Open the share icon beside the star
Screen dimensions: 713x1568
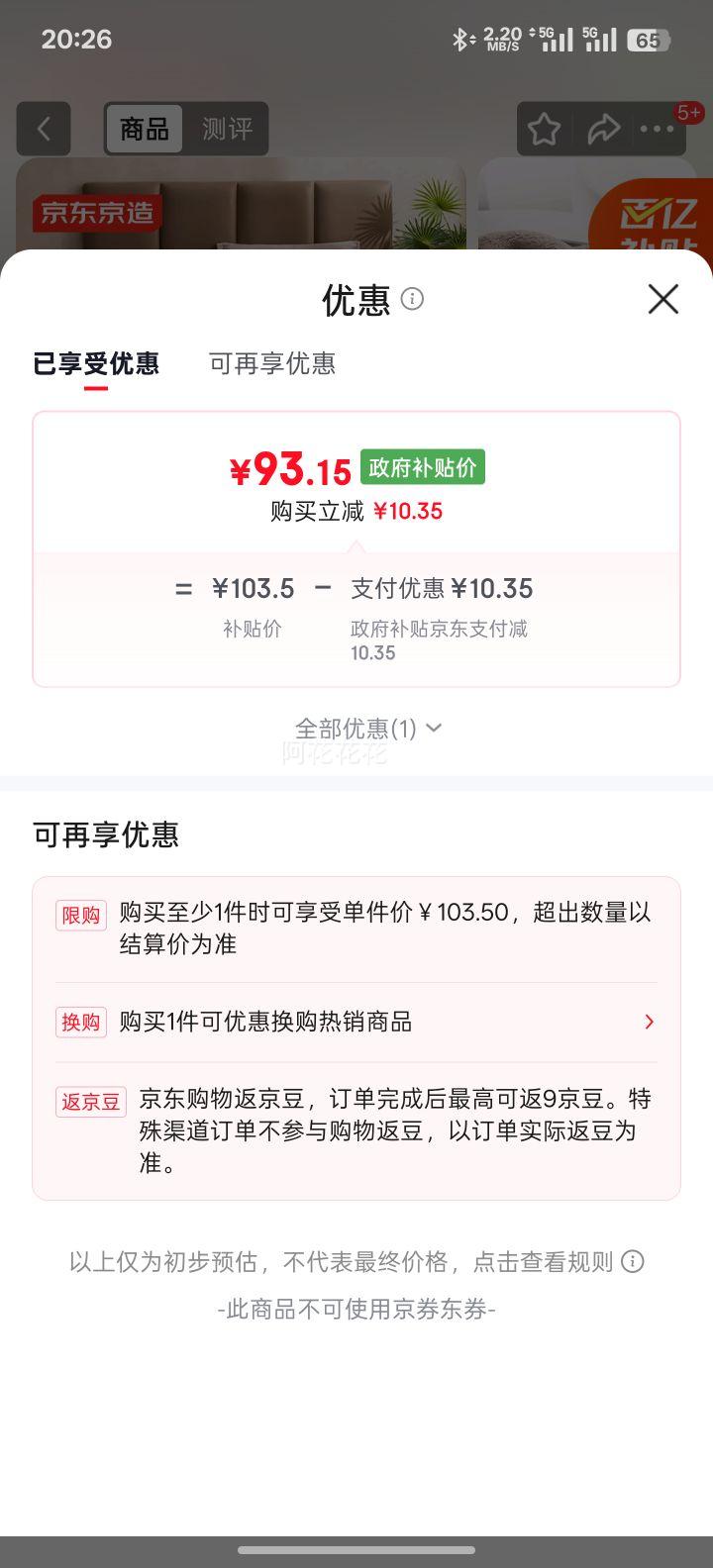pyautogui.click(x=604, y=130)
